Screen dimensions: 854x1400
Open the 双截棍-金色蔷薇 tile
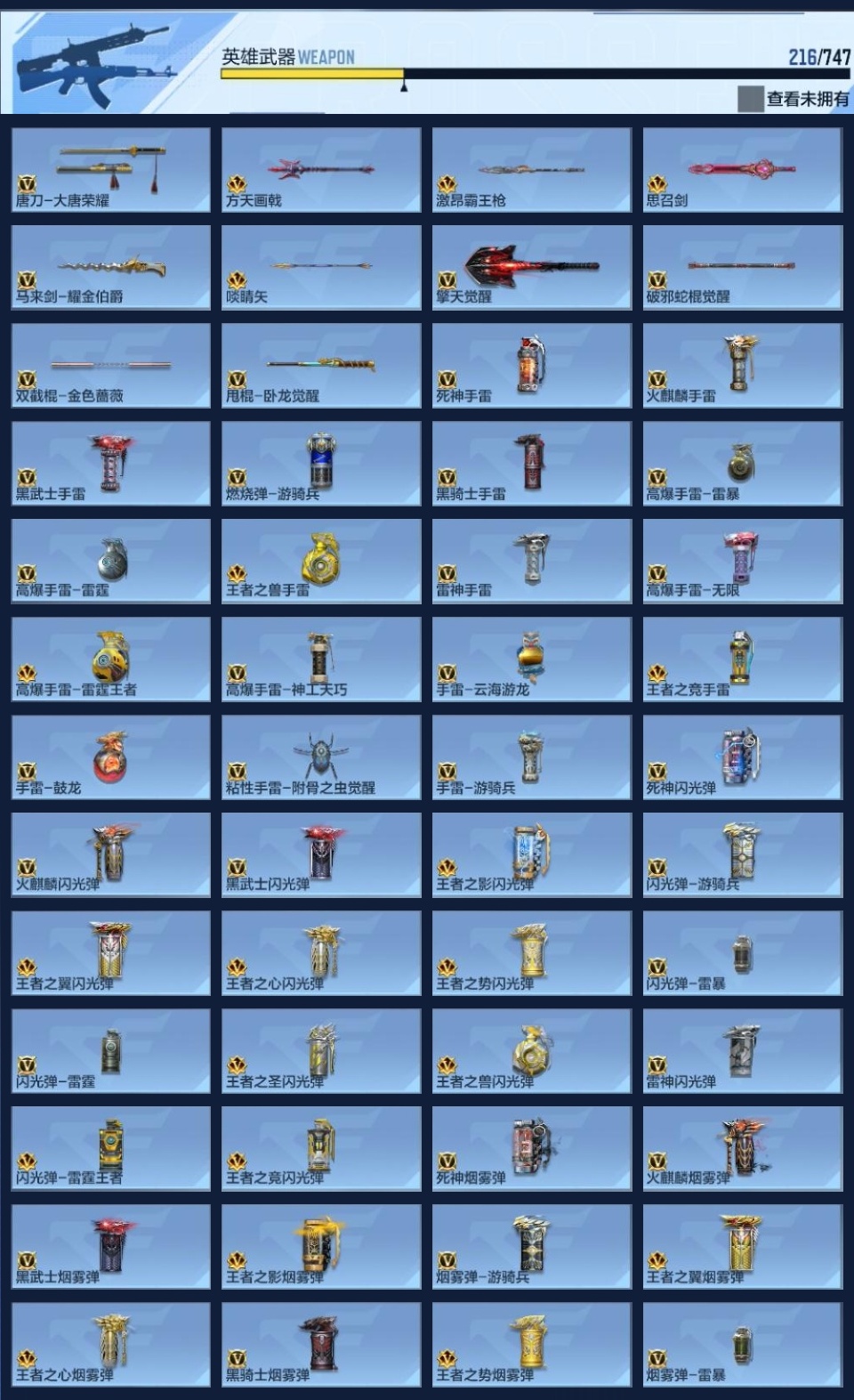111,365
